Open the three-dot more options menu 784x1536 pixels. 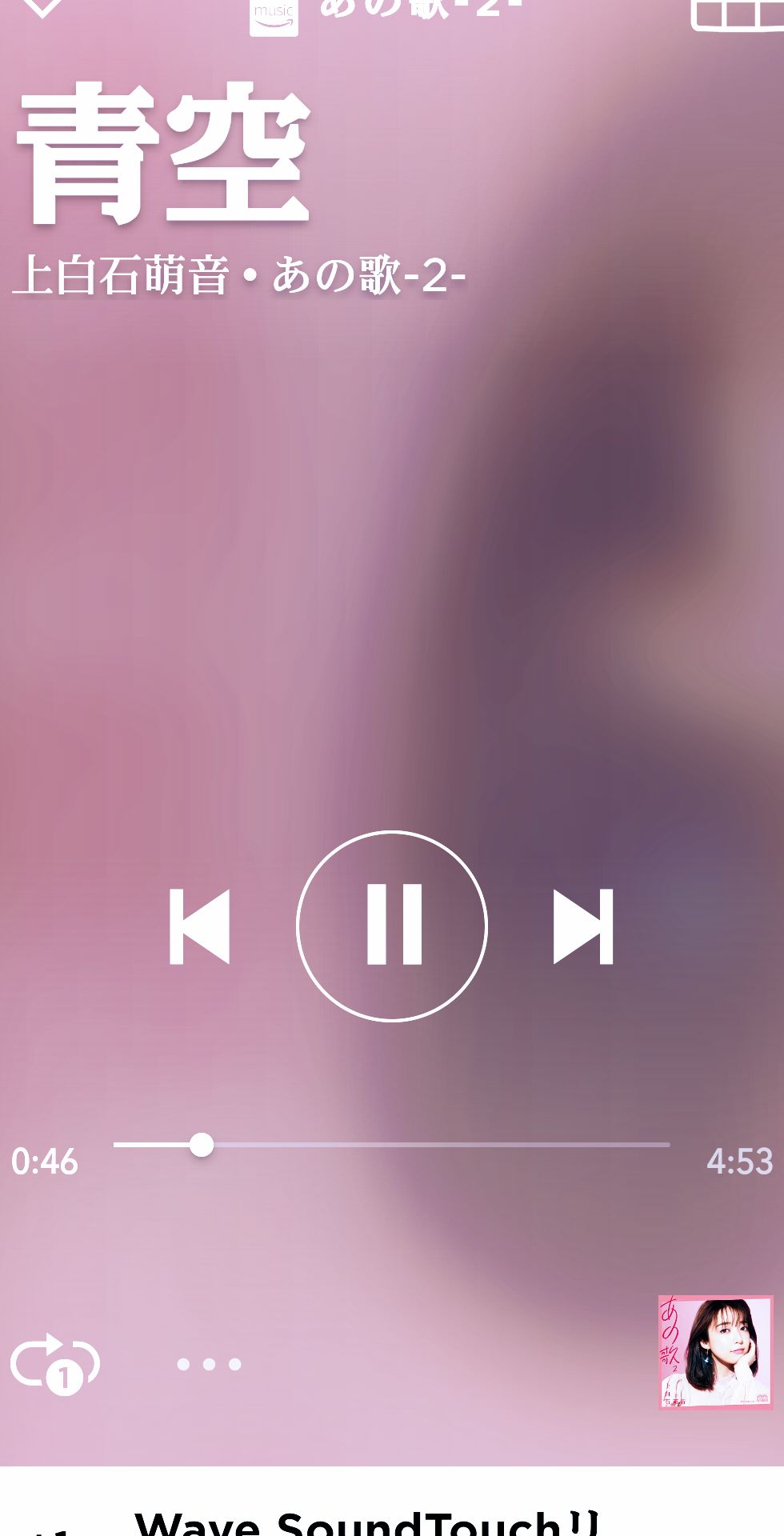(x=209, y=1364)
